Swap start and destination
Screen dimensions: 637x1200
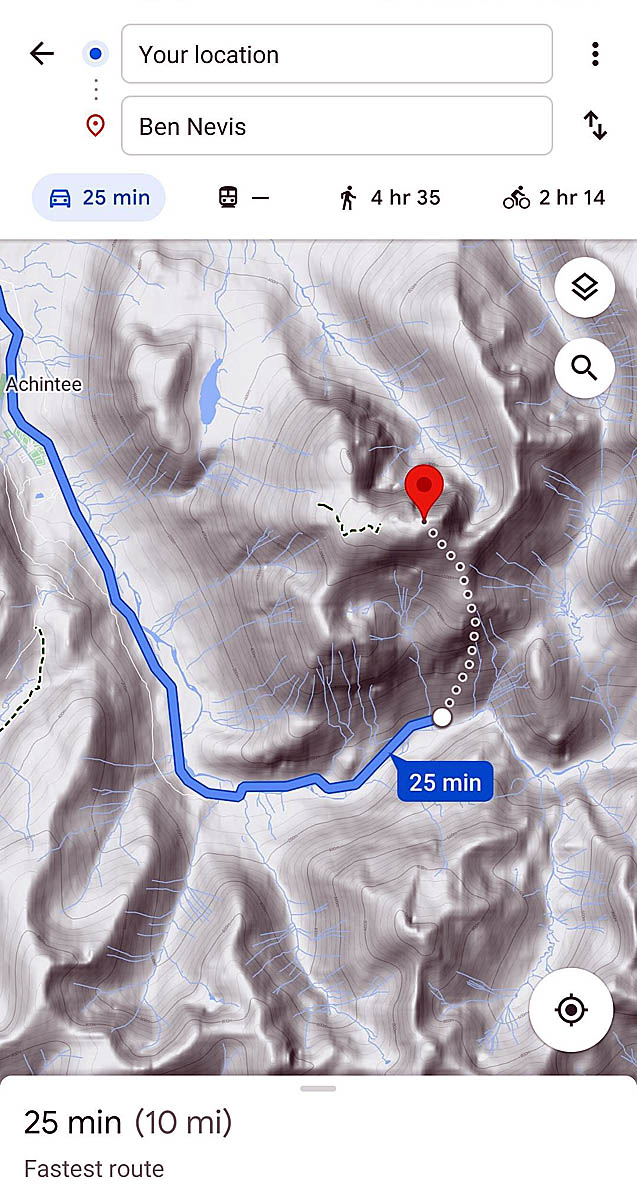(595, 126)
